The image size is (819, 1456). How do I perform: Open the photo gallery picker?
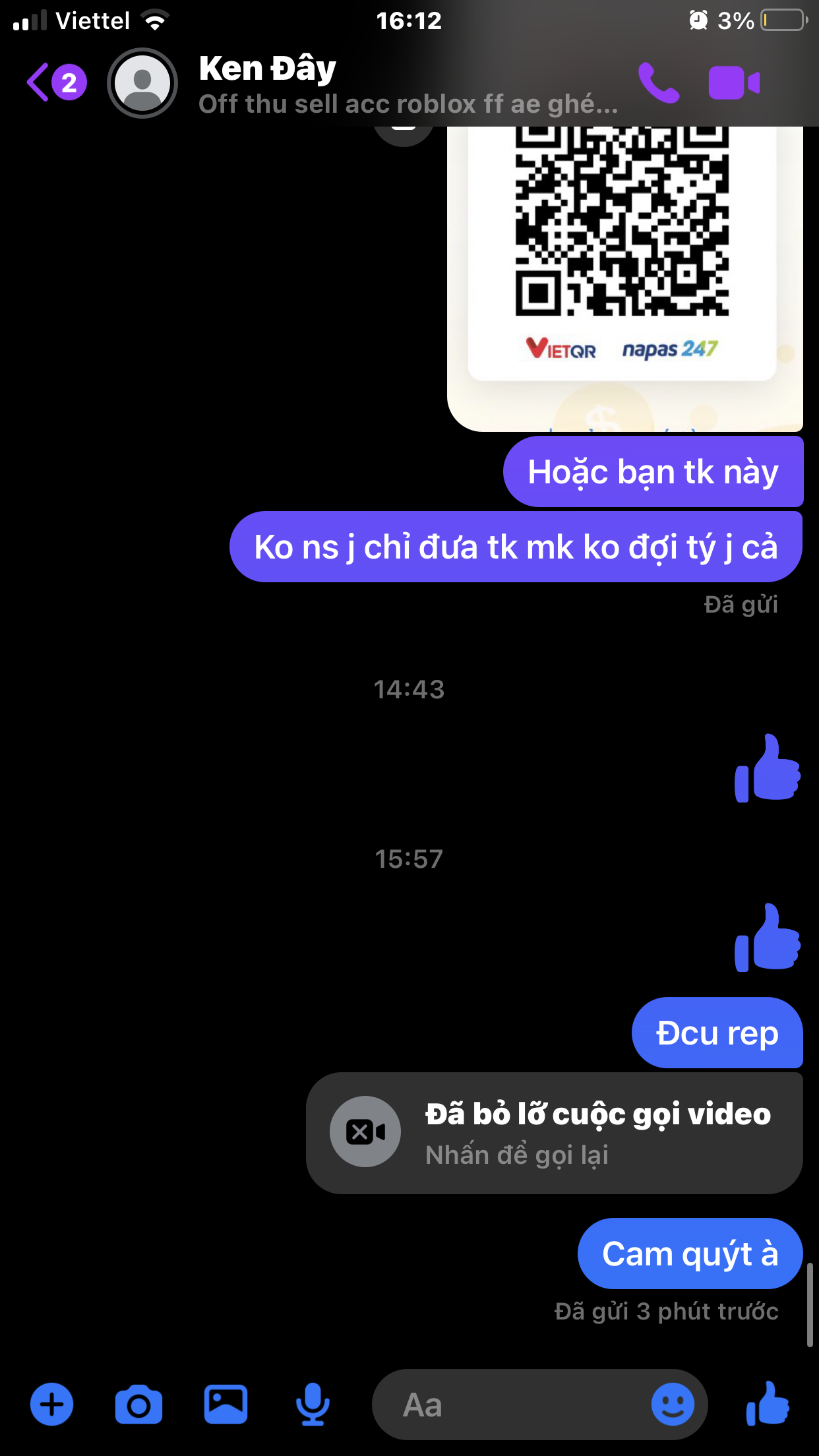(226, 1405)
